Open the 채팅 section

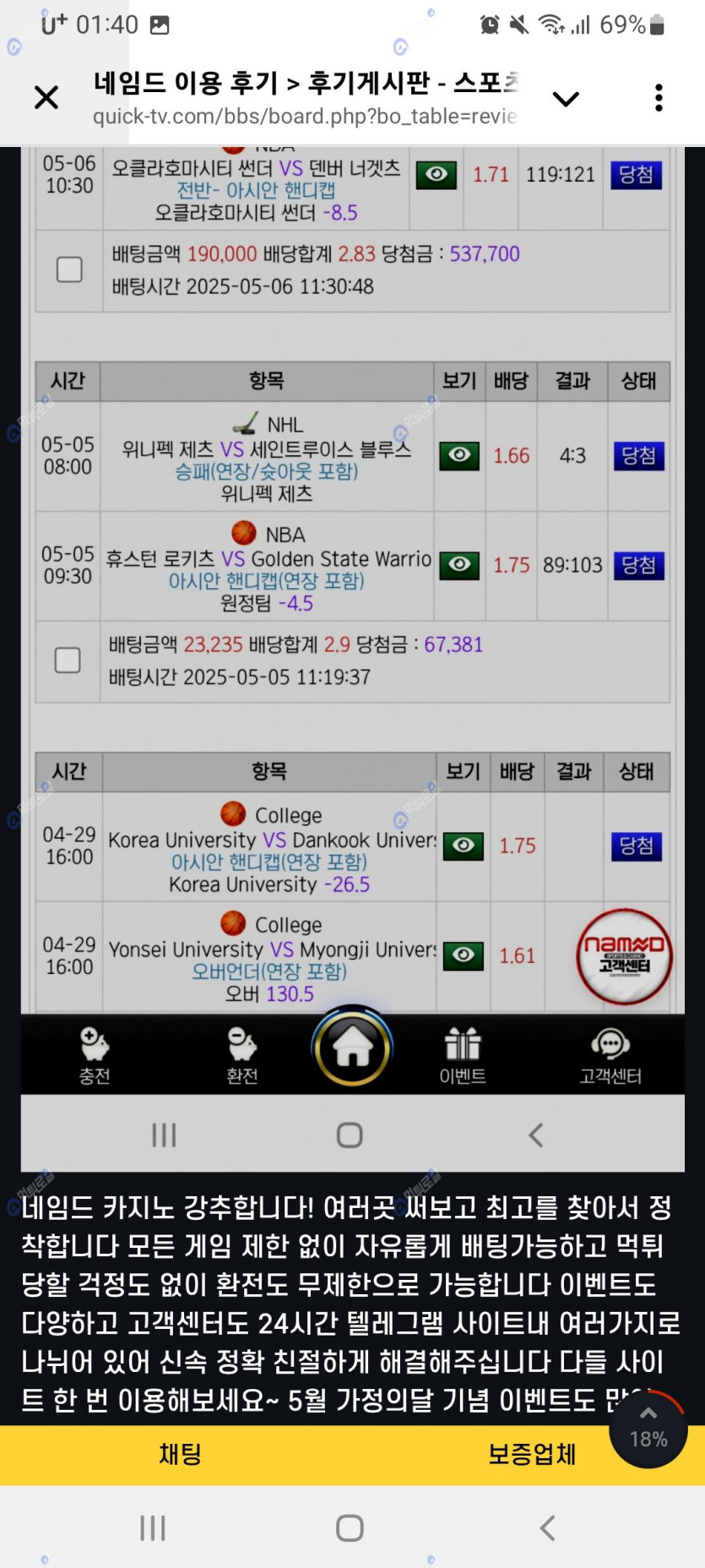(180, 1454)
